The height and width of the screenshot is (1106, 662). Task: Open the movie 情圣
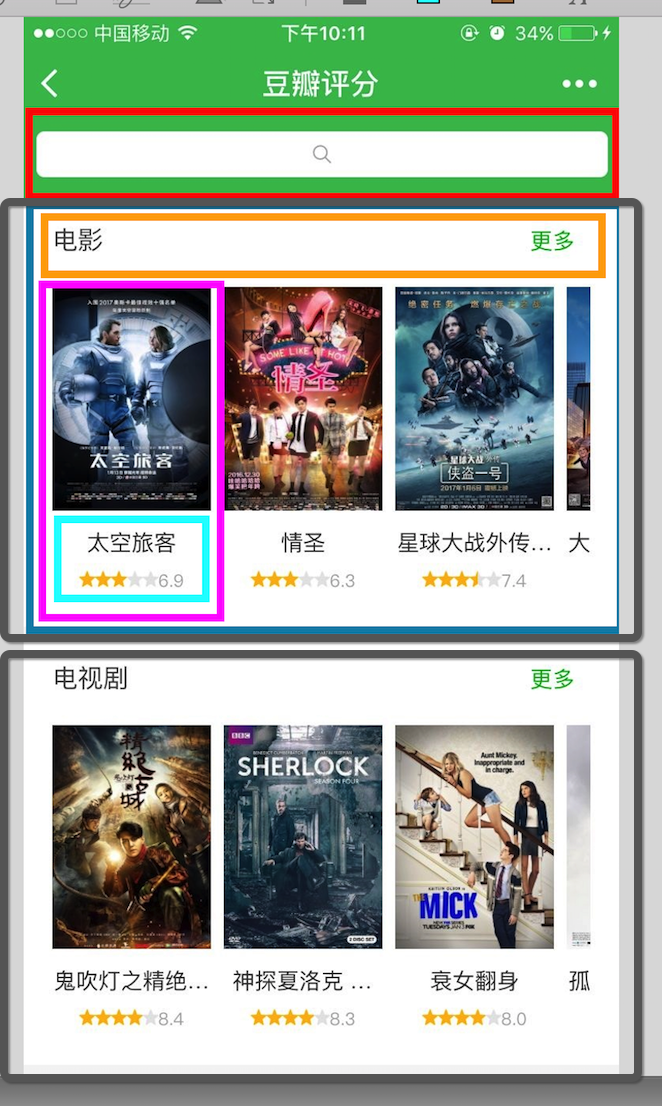303,399
